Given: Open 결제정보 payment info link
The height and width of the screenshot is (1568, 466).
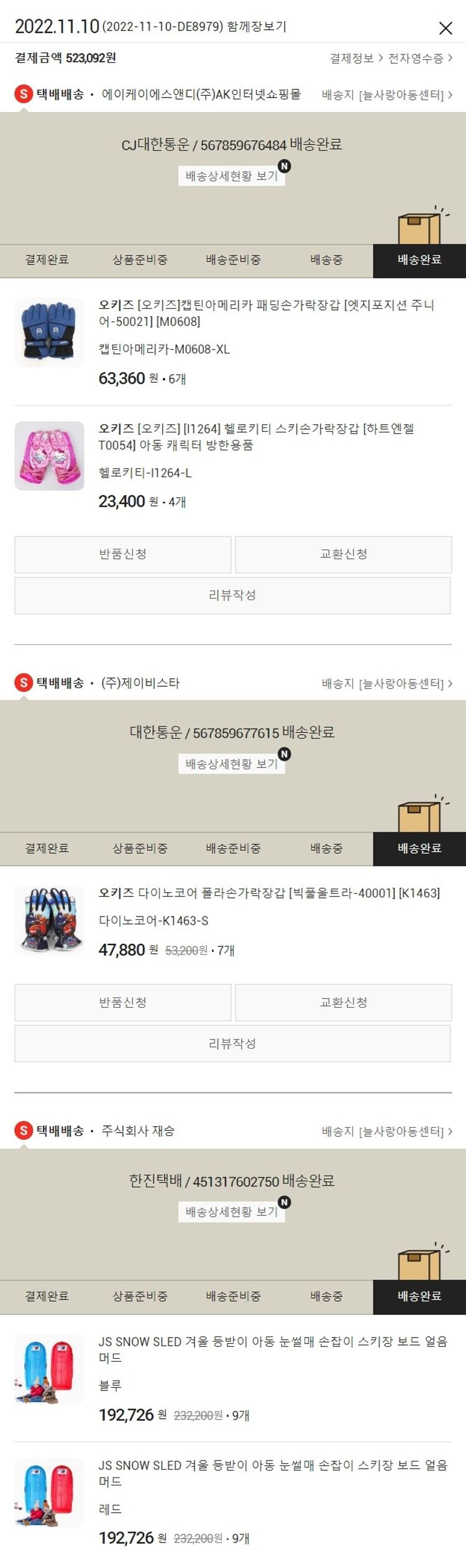Looking at the screenshot, I should tap(355, 58).
